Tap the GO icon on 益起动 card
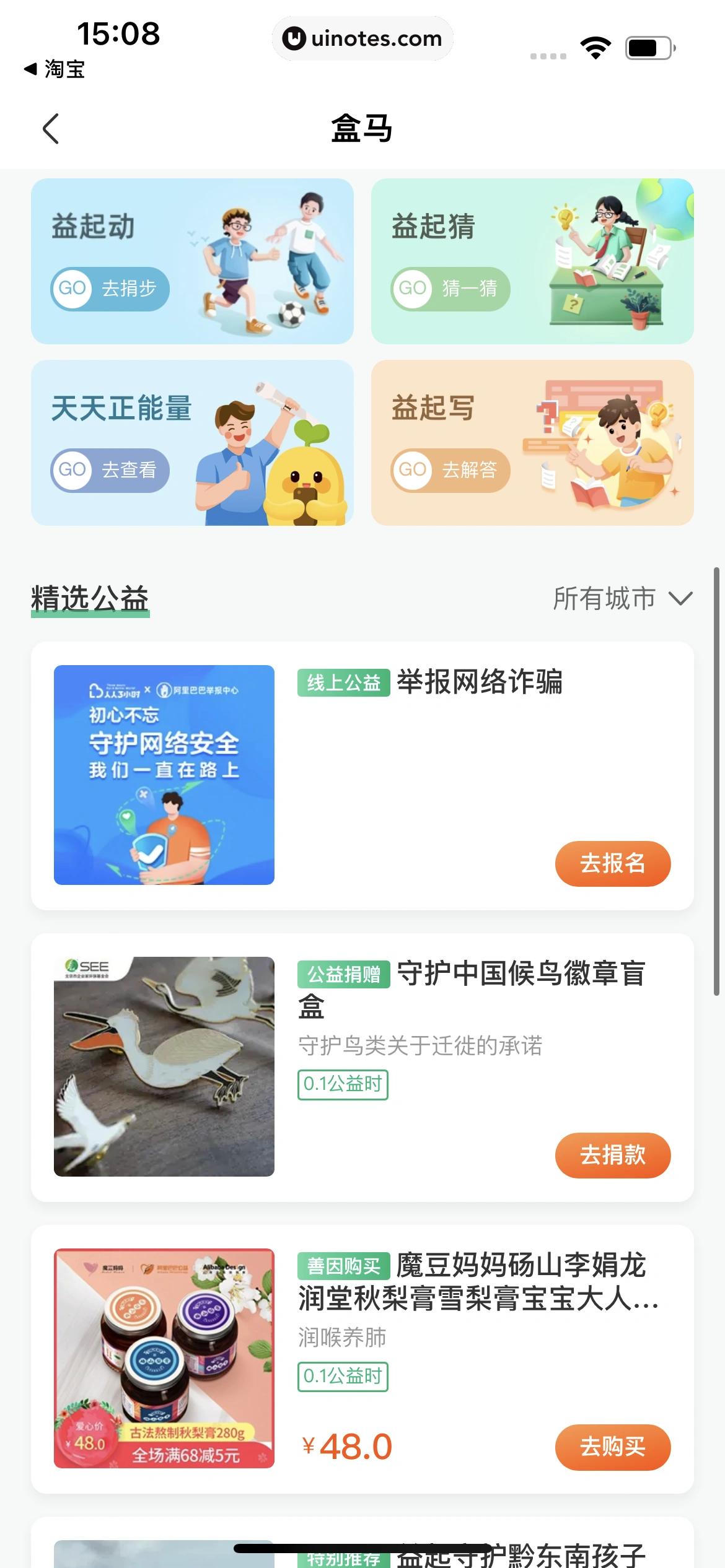 point(72,289)
